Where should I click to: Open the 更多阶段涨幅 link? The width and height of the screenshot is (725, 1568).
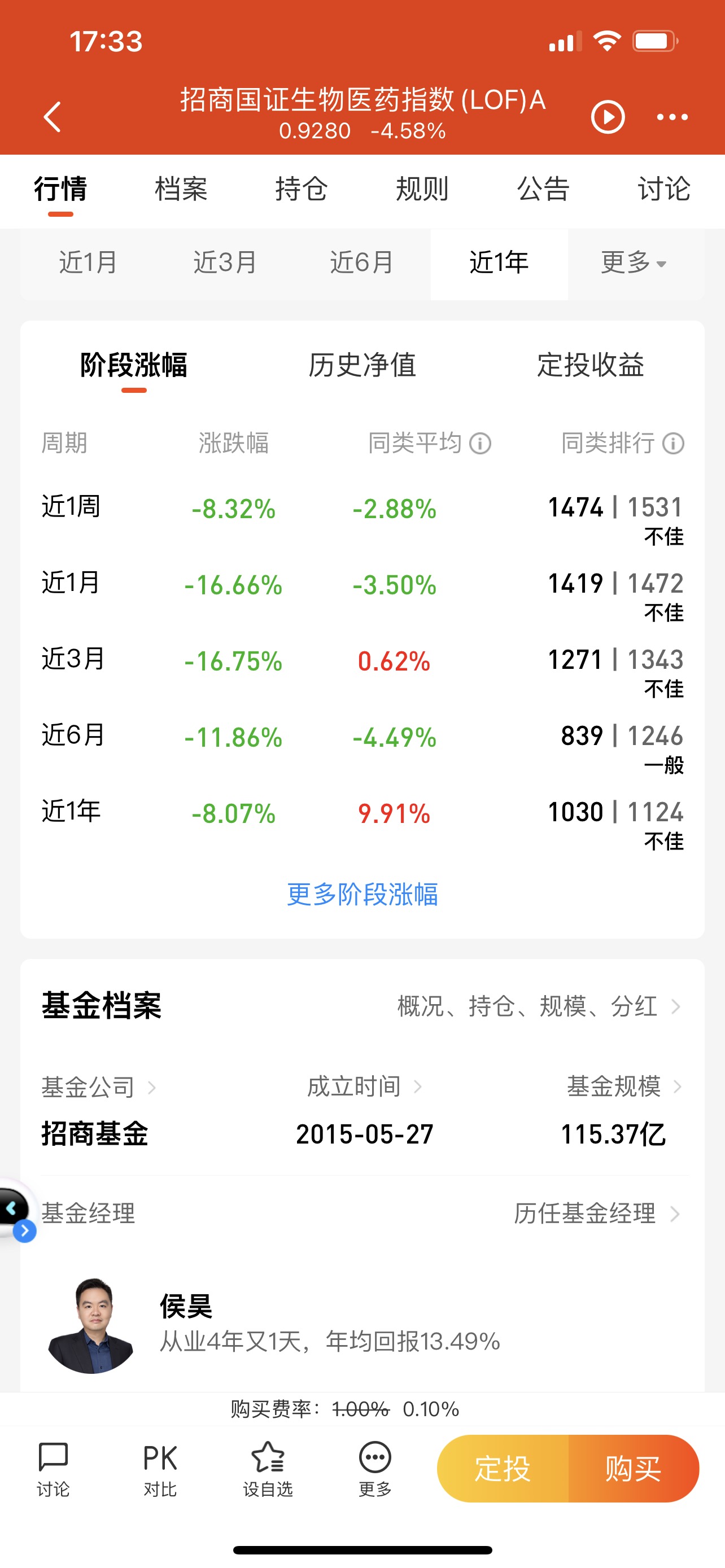362,894
